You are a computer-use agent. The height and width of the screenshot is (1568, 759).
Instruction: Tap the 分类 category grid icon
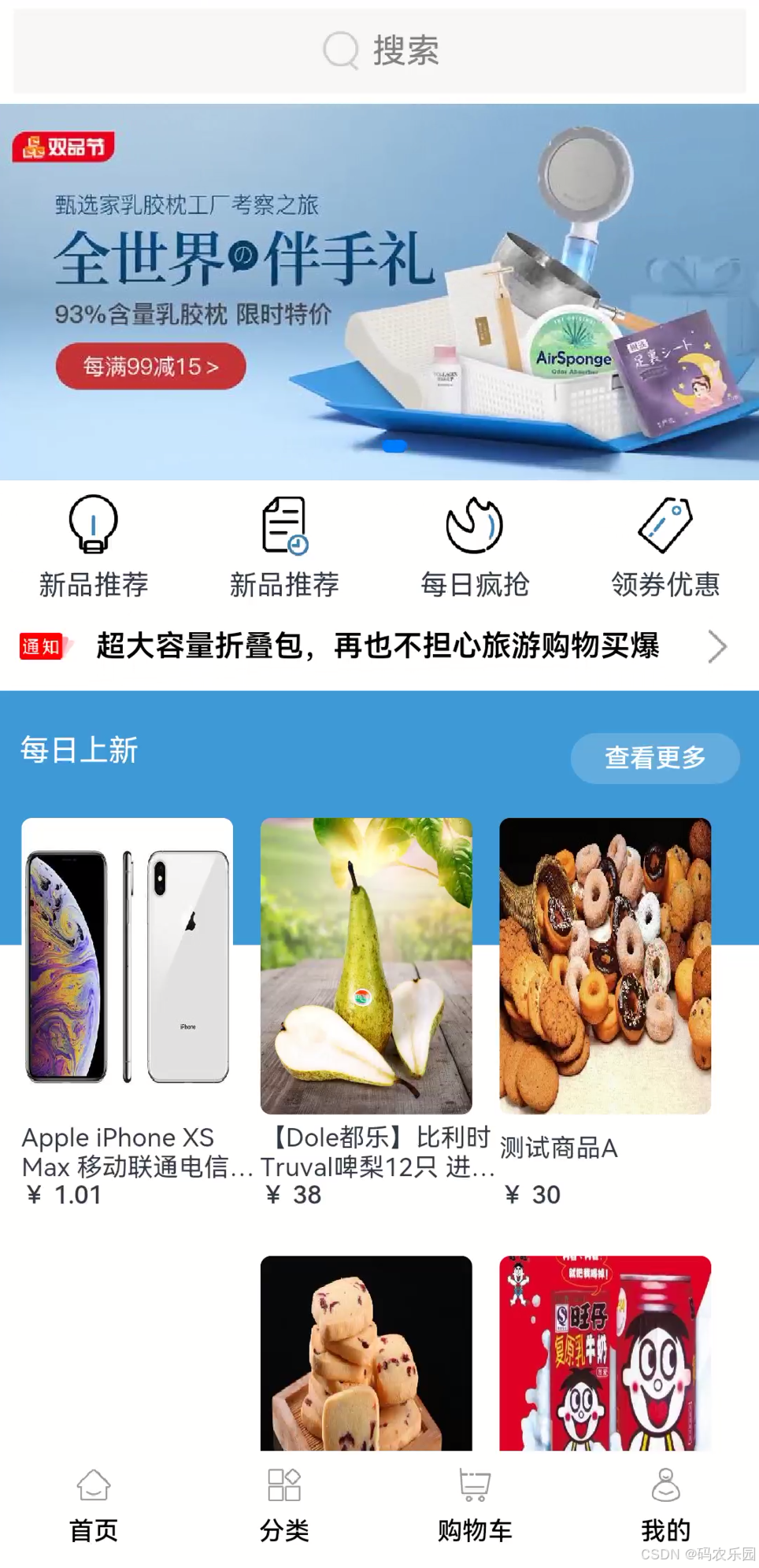coord(283,1483)
